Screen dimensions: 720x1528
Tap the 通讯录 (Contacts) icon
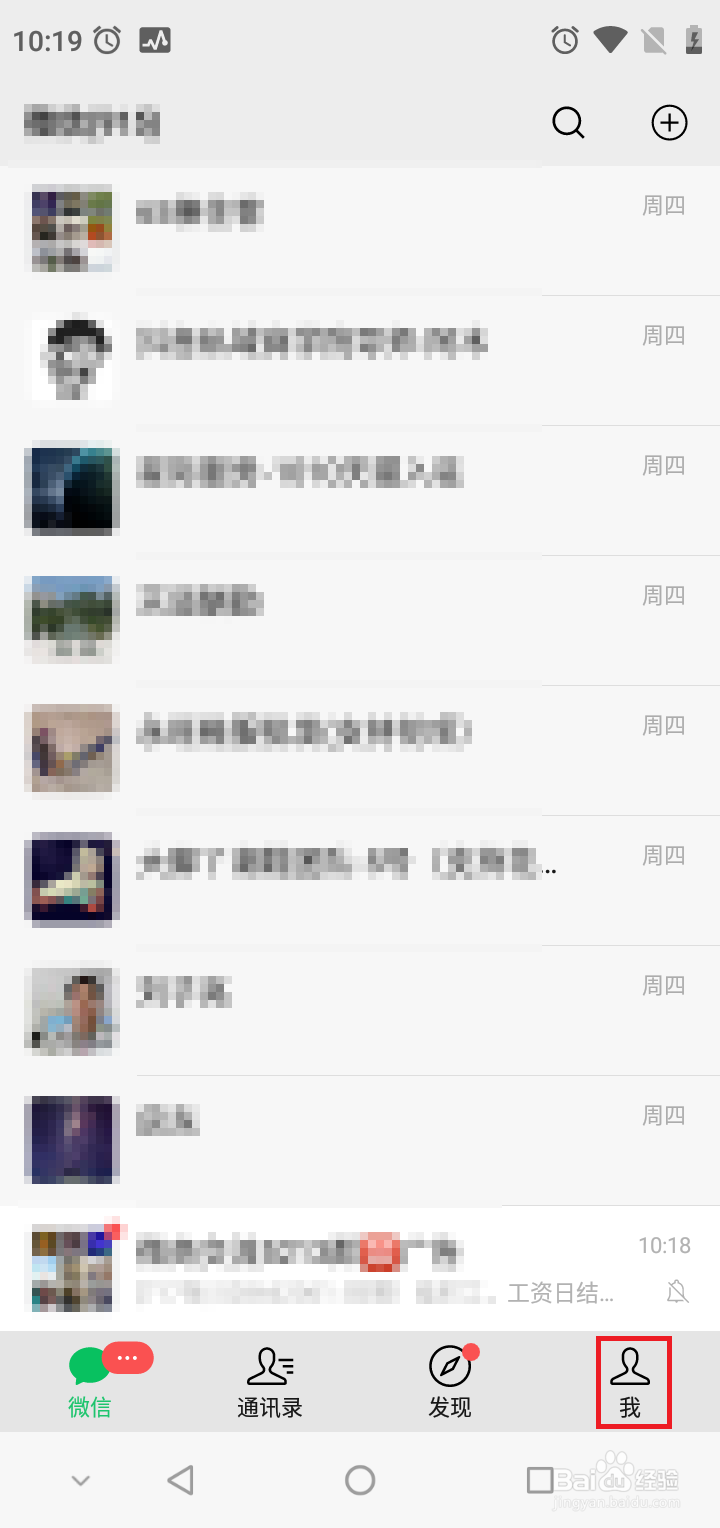pyautogui.click(x=268, y=1368)
